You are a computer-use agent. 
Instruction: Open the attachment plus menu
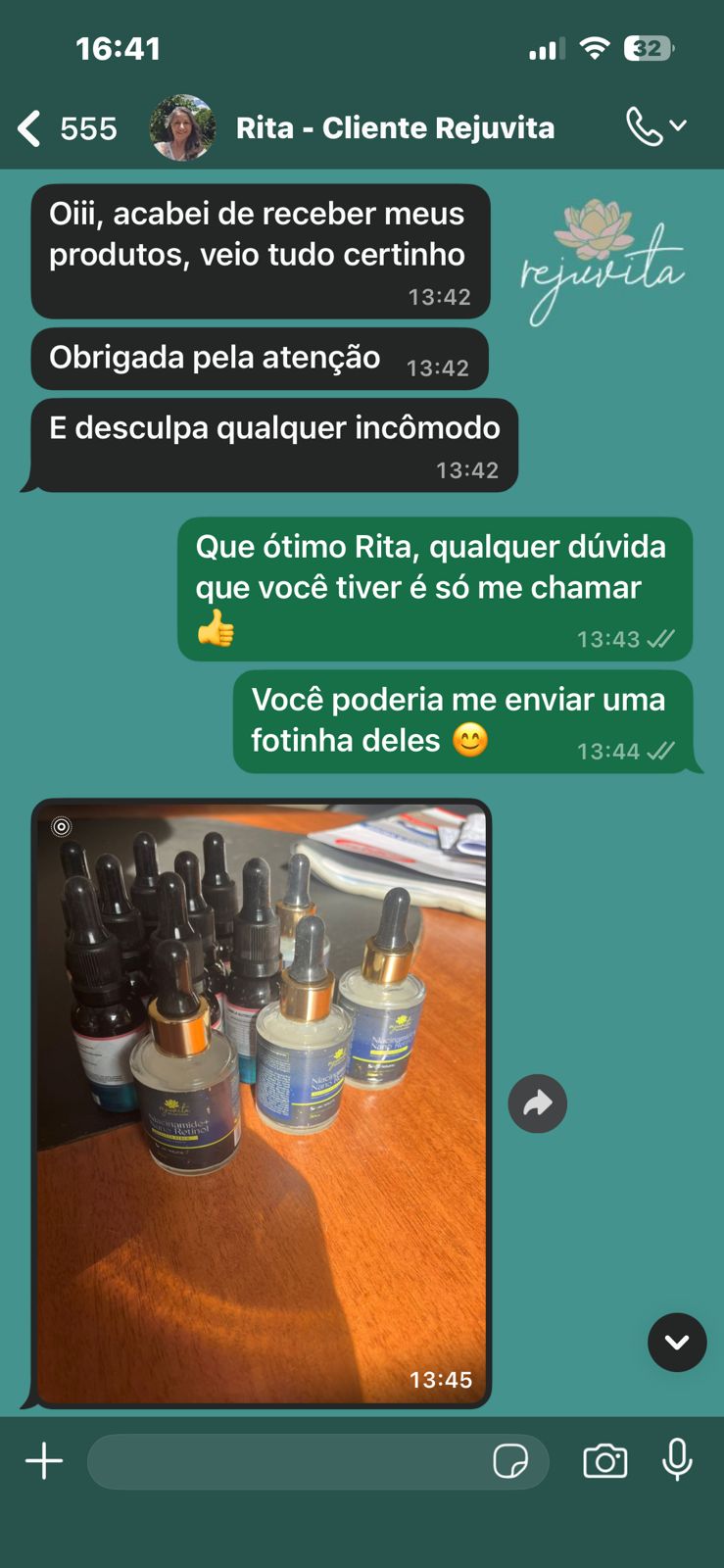tap(44, 1461)
